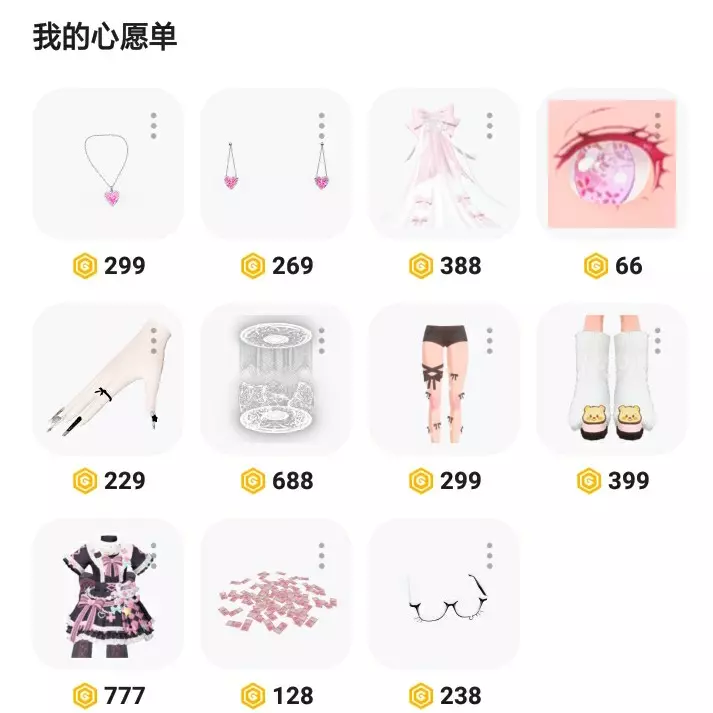This screenshot has width=713, height=713.
Task: Open options menu for the white glove
Action: (x=153, y=340)
